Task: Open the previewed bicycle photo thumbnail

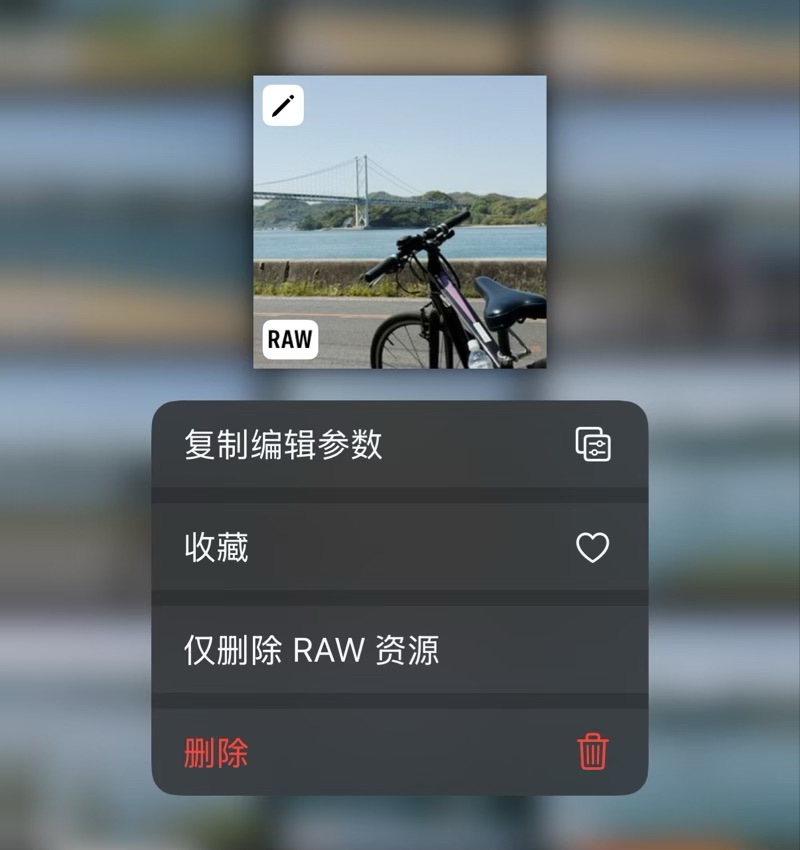Action: pos(400,222)
